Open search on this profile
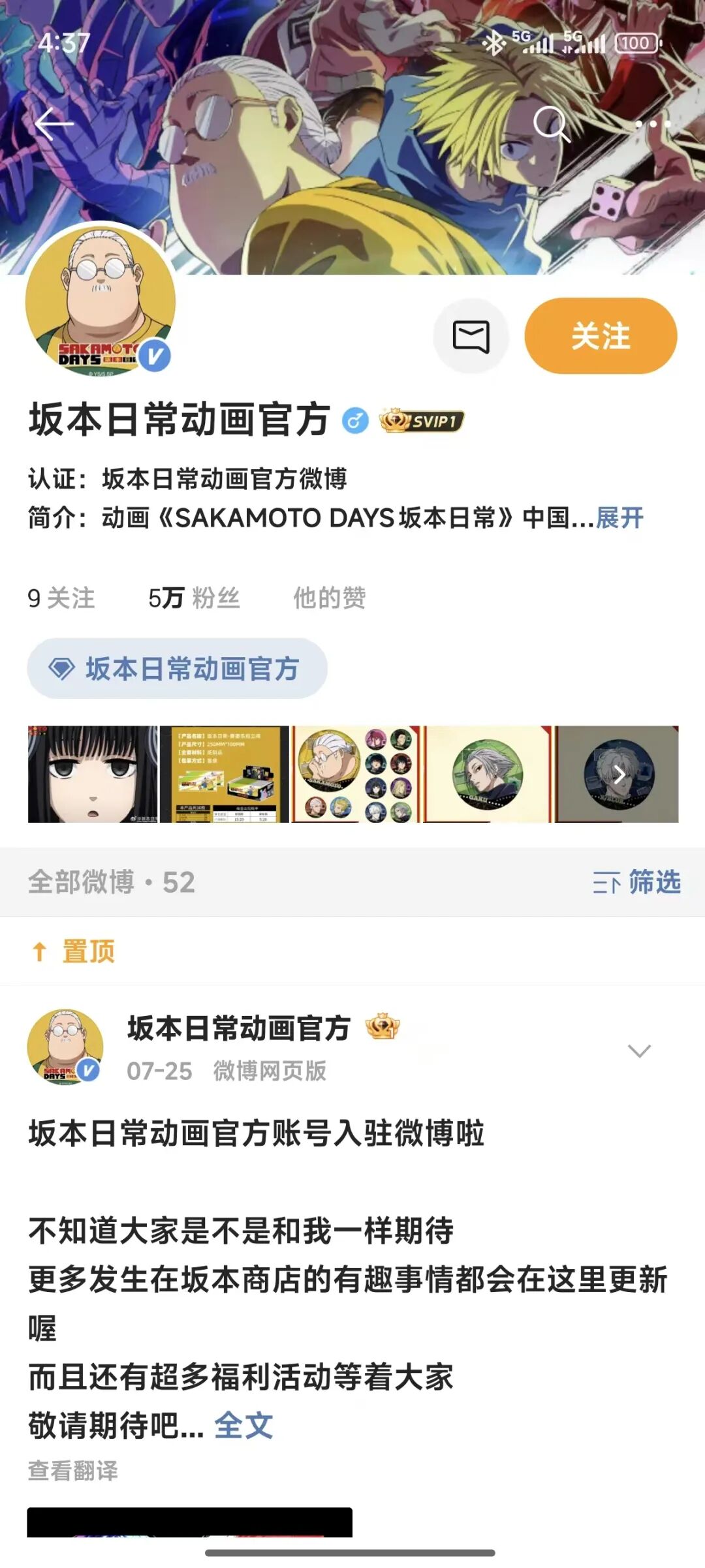The image size is (705, 1568). pos(552,124)
